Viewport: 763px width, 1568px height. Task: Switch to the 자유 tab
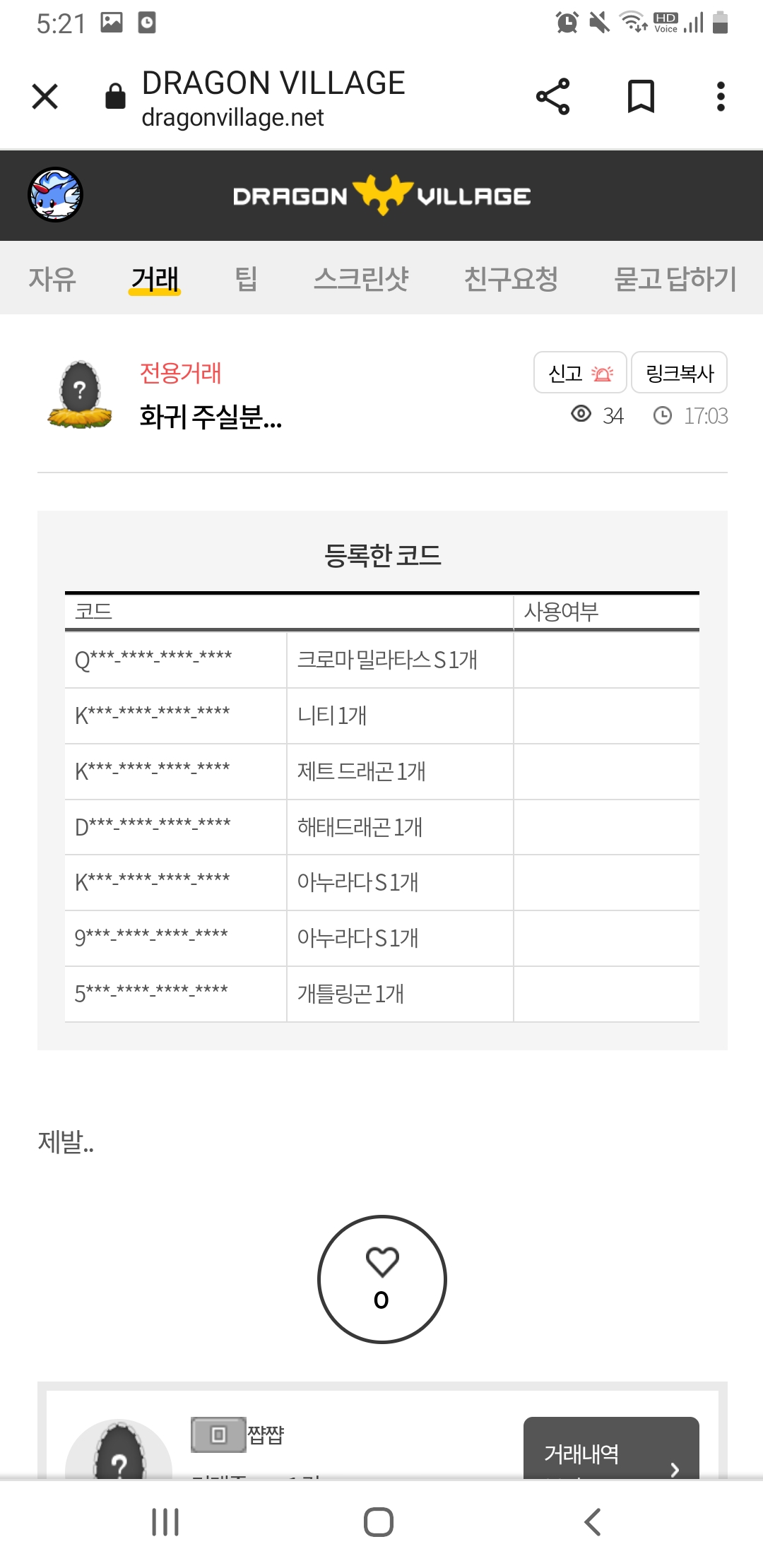click(x=52, y=278)
